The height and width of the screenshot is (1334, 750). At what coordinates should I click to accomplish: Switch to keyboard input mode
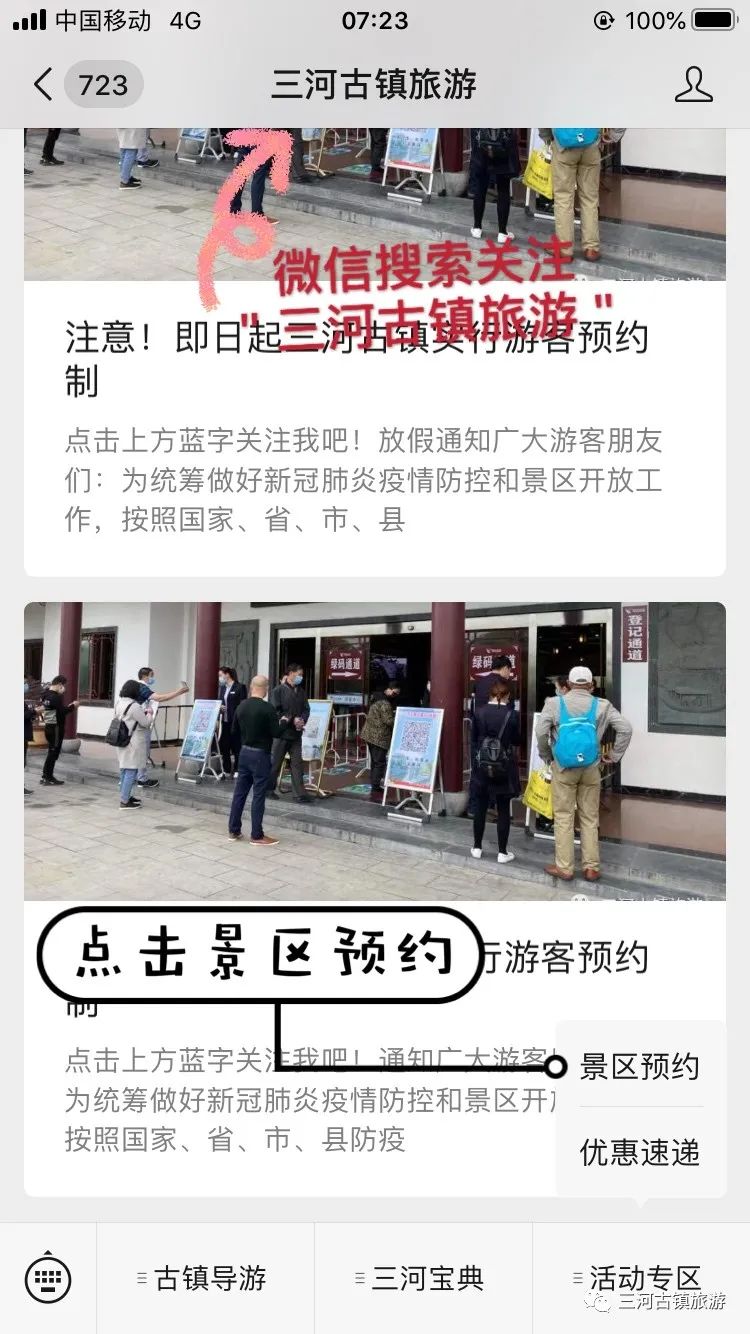[48, 1278]
